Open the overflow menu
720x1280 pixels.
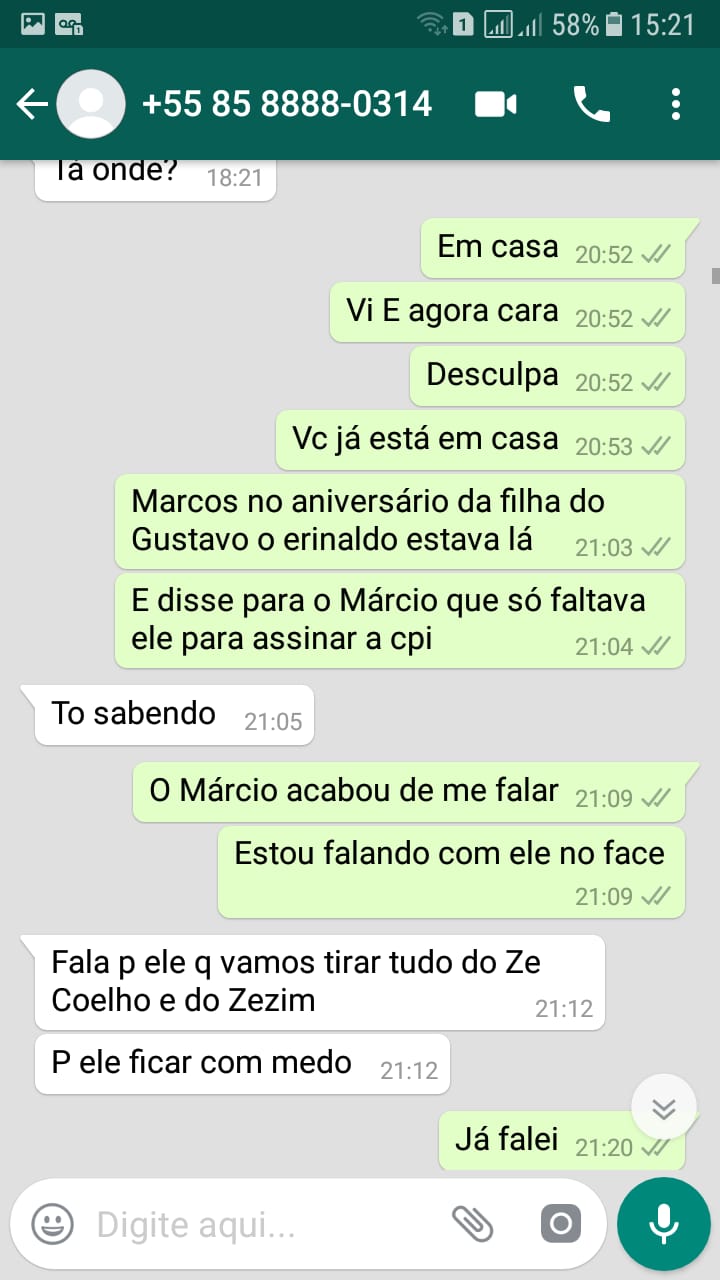(676, 104)
